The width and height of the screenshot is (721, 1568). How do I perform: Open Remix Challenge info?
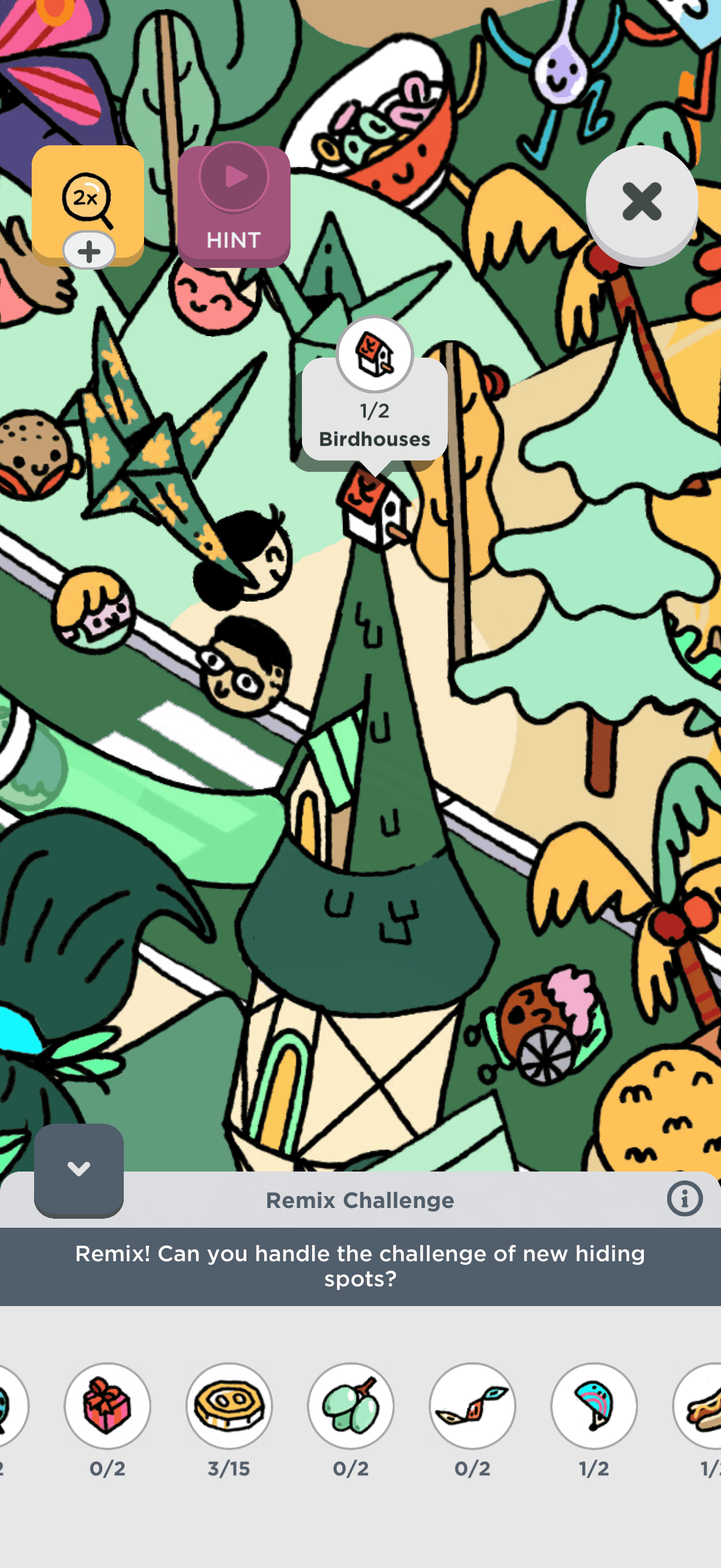click(684, 1198)
